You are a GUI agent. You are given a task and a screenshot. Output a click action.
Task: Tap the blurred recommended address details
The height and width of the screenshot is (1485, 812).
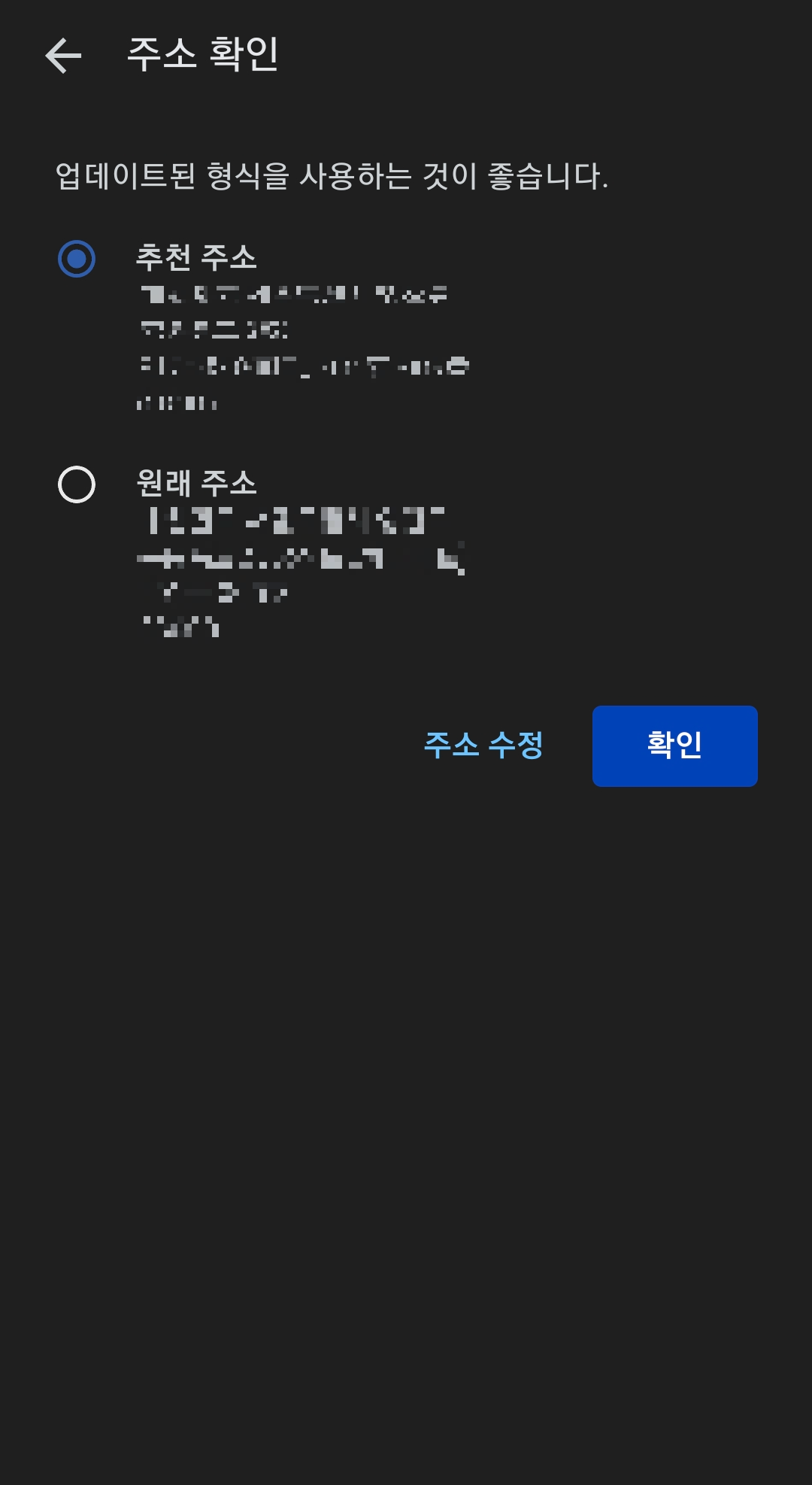tap(301, 346)
